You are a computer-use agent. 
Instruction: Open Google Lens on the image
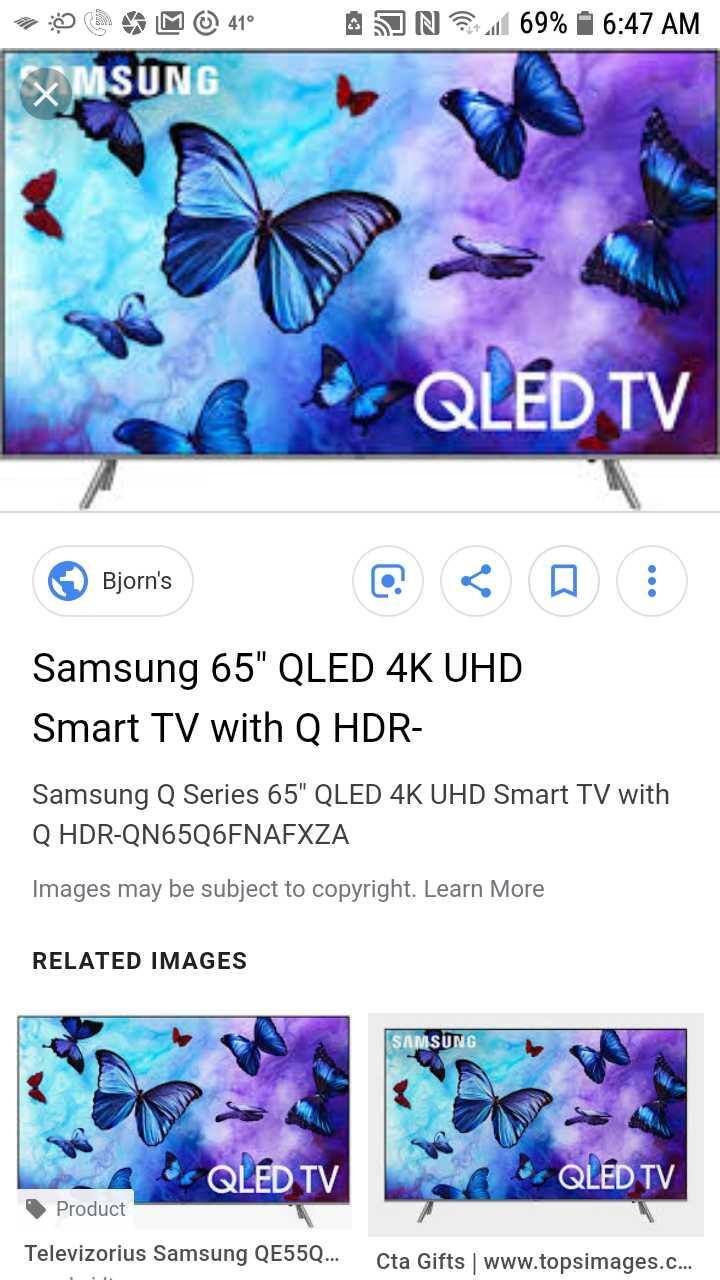pyautogui.click(x=388, y=581)
